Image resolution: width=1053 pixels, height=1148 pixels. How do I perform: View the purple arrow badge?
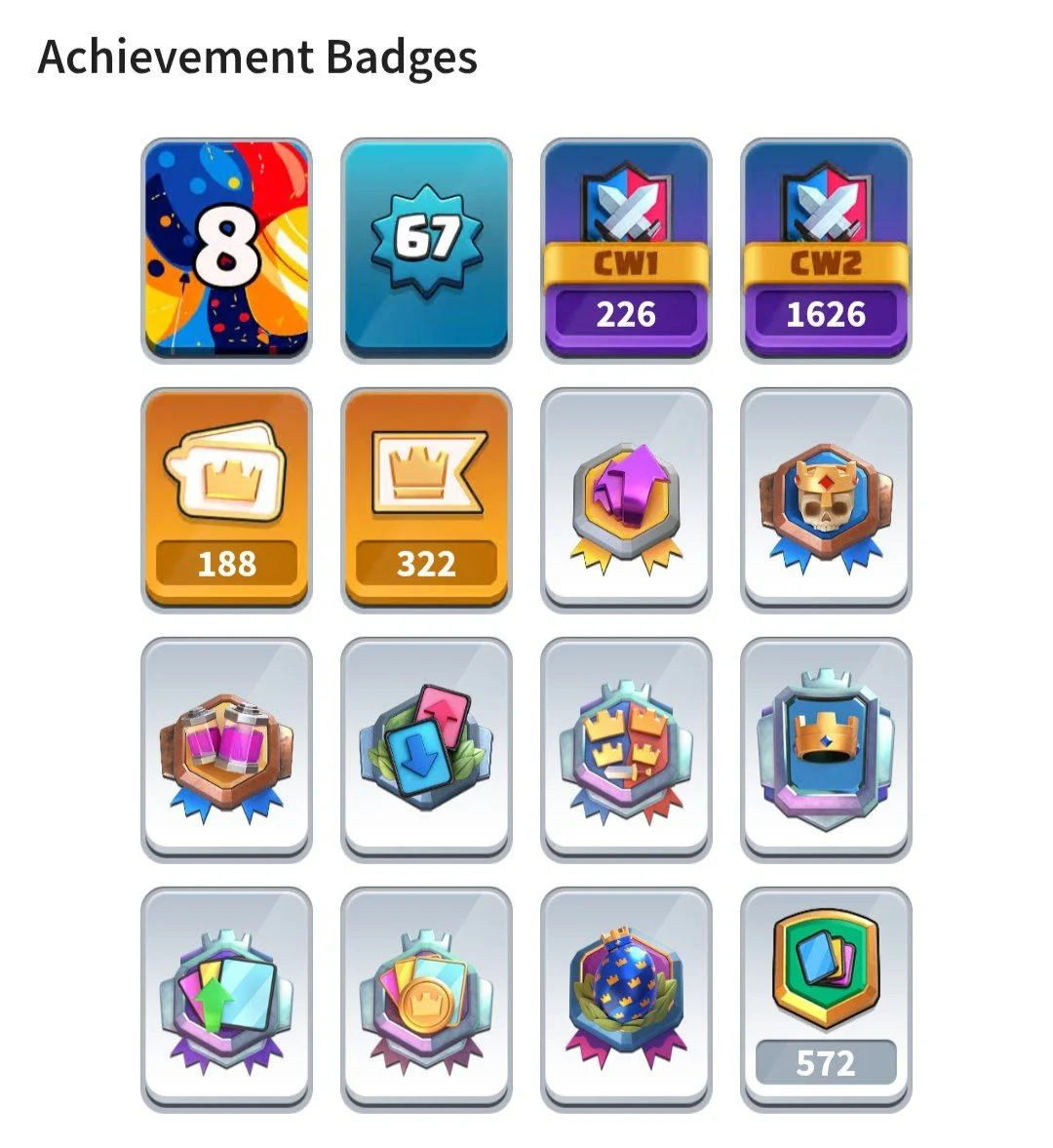626,499
